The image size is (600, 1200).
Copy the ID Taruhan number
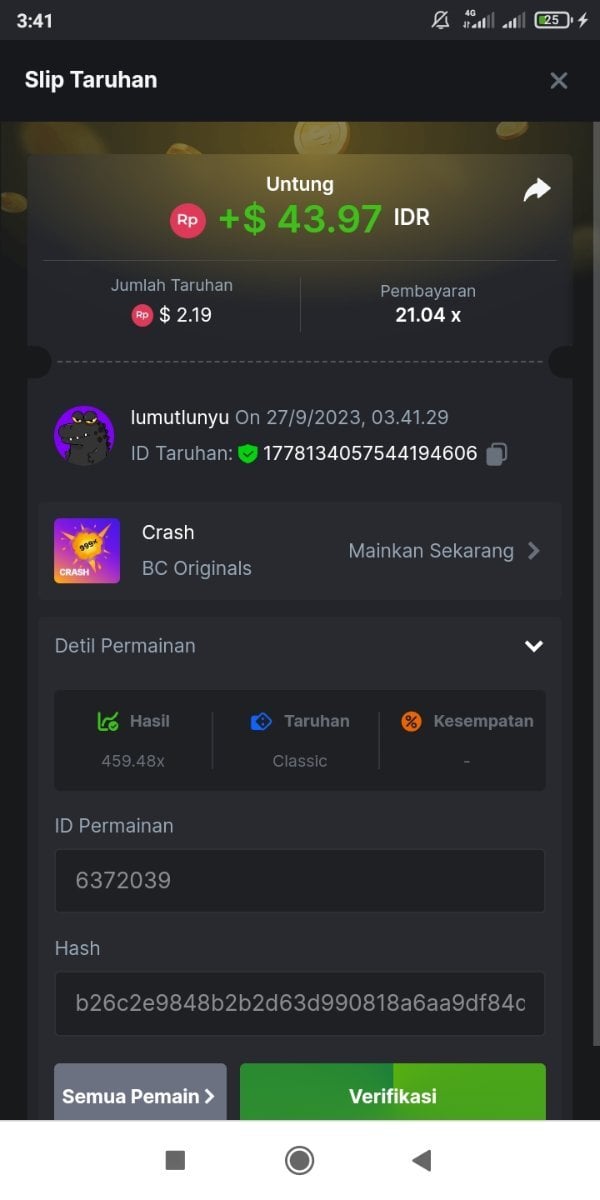pyautogui.click(x=497, y=454)
